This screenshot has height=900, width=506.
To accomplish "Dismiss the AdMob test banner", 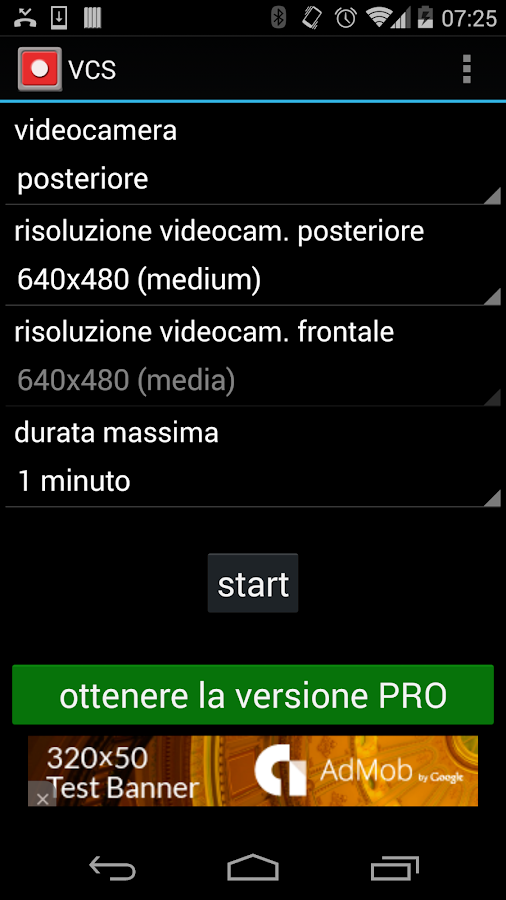I will [x=42, y=795].
